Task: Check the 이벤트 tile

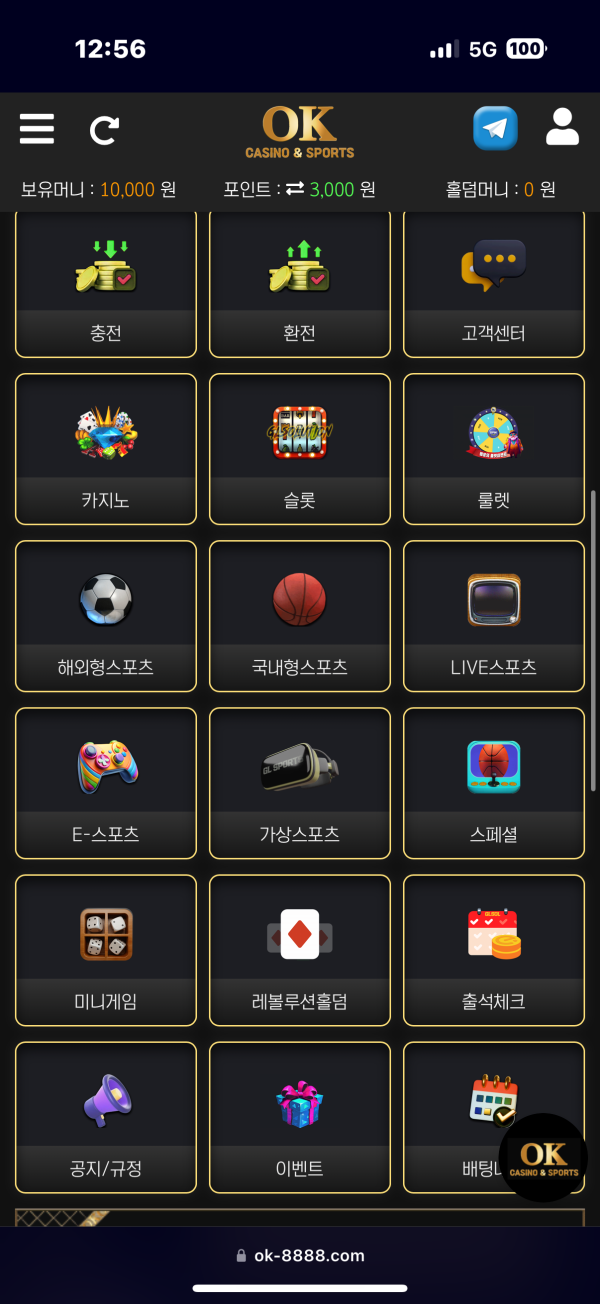Action: tap(299, 1117)
